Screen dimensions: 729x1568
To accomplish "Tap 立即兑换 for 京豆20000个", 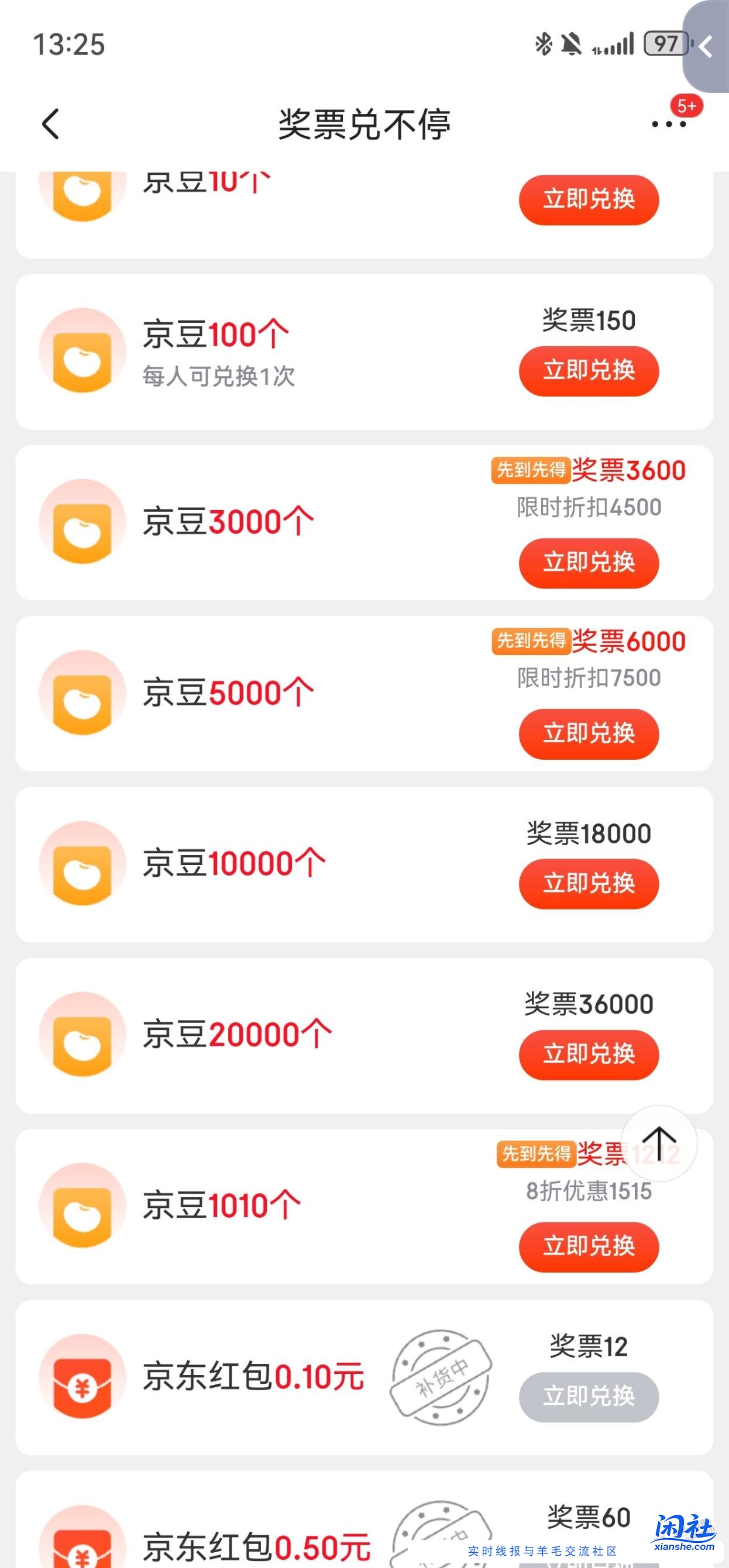I will (589, 1056).
